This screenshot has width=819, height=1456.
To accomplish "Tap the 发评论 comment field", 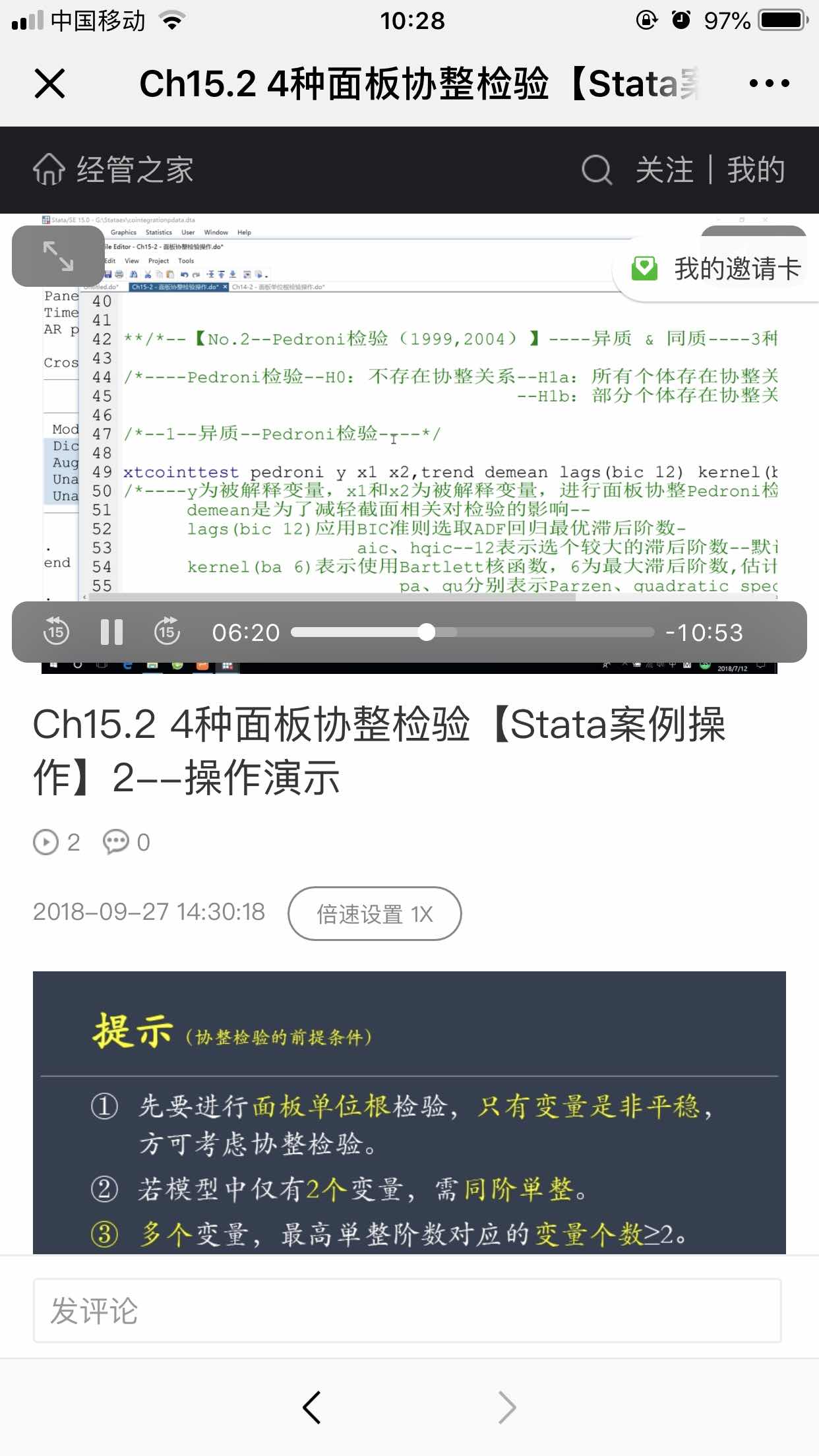I will pos(407,1311).
